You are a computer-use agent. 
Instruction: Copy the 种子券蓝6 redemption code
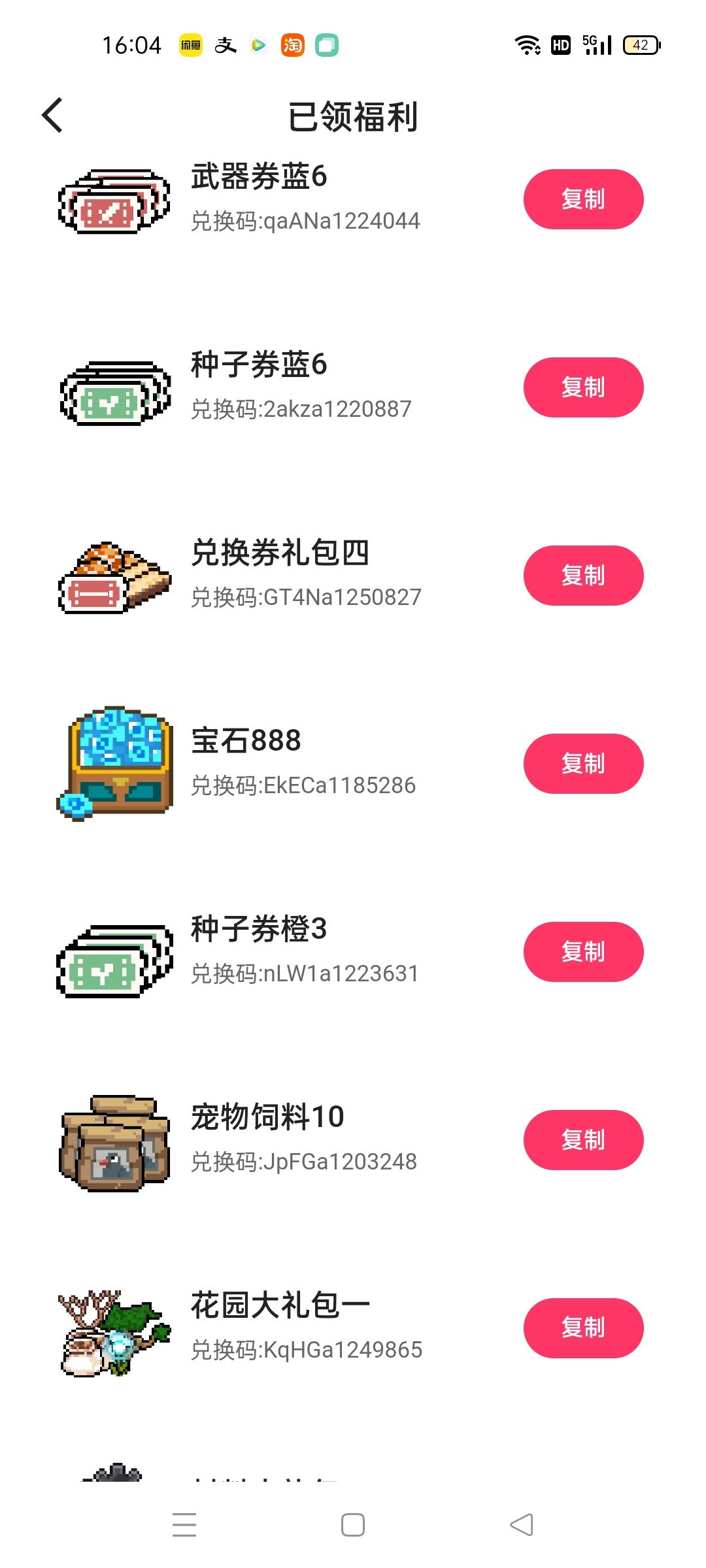pyautogui.click(x=583, y=387)
